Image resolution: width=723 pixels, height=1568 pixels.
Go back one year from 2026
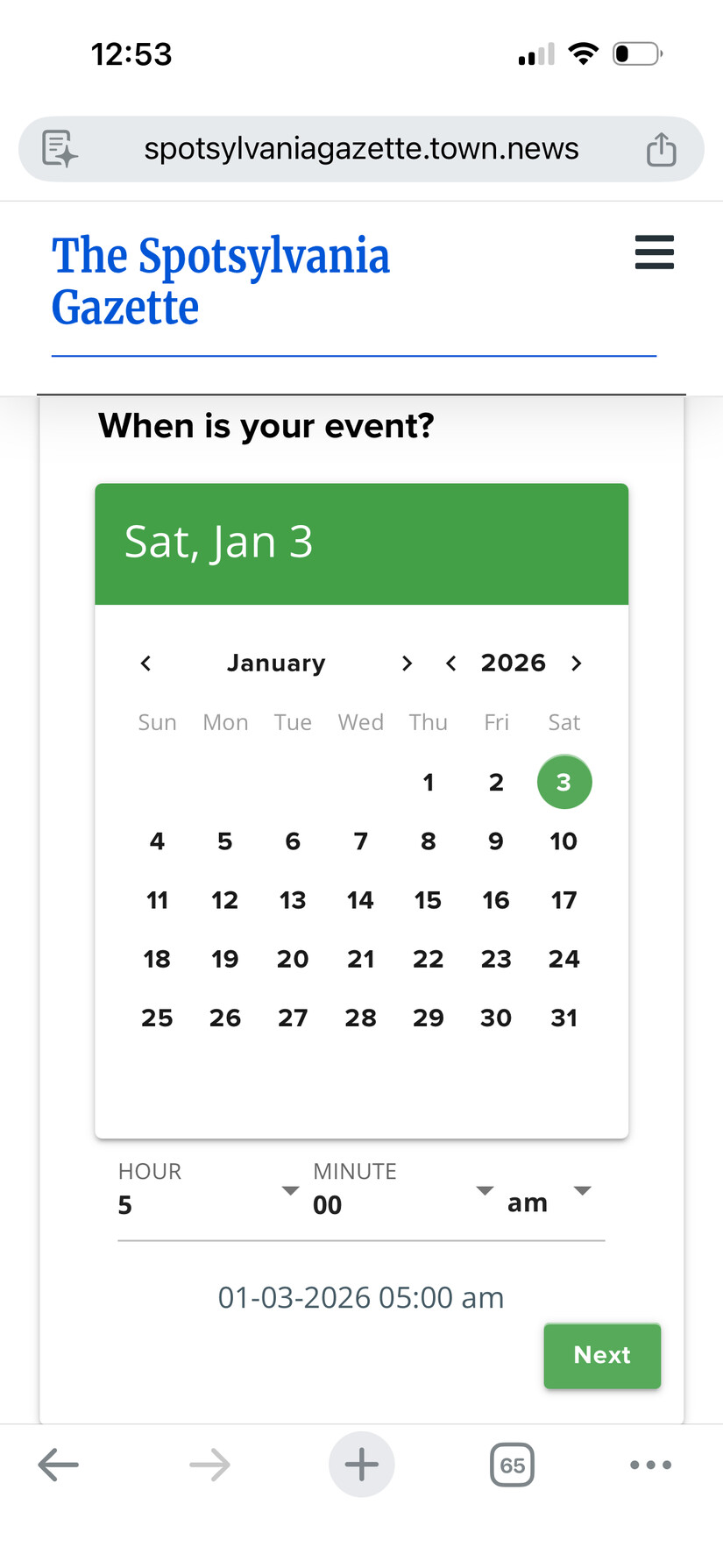451,663
